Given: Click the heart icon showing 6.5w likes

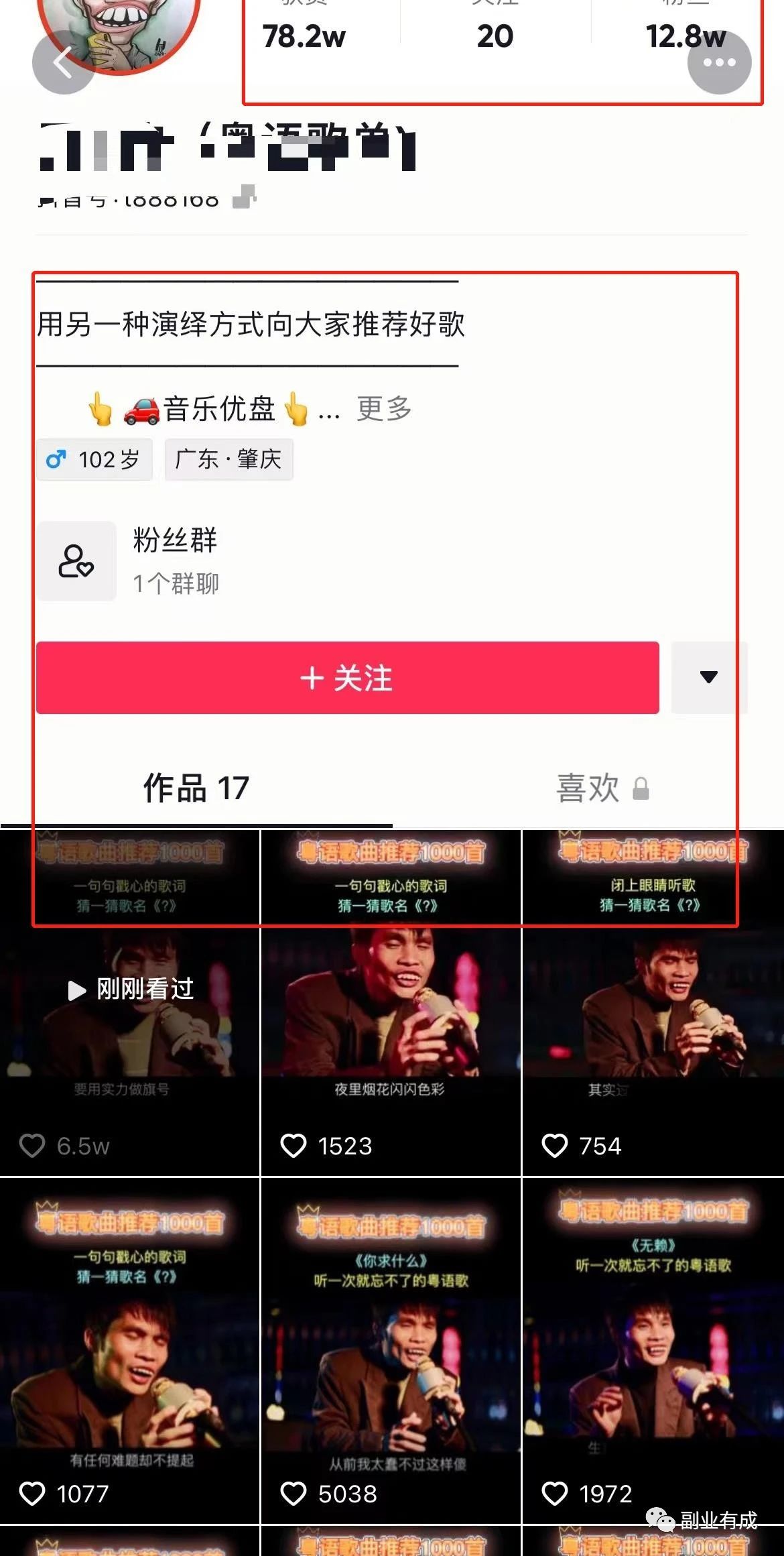Looking at the screenshot, I should [34, 1146].
